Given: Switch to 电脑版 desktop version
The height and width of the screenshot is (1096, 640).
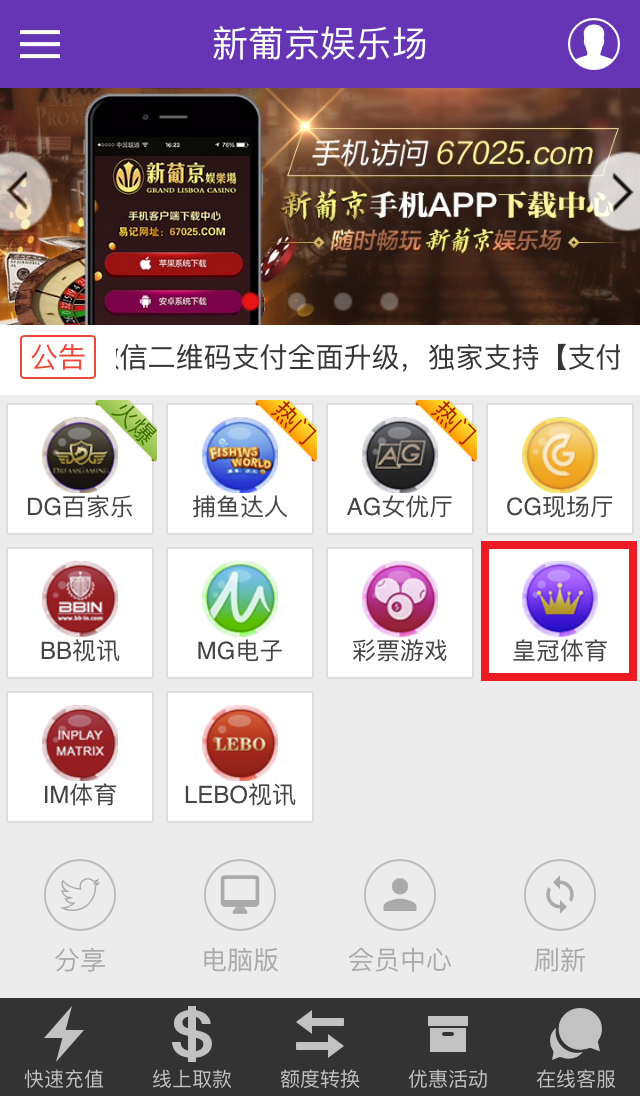Looking at the screenshot, I should coord(240,914).
